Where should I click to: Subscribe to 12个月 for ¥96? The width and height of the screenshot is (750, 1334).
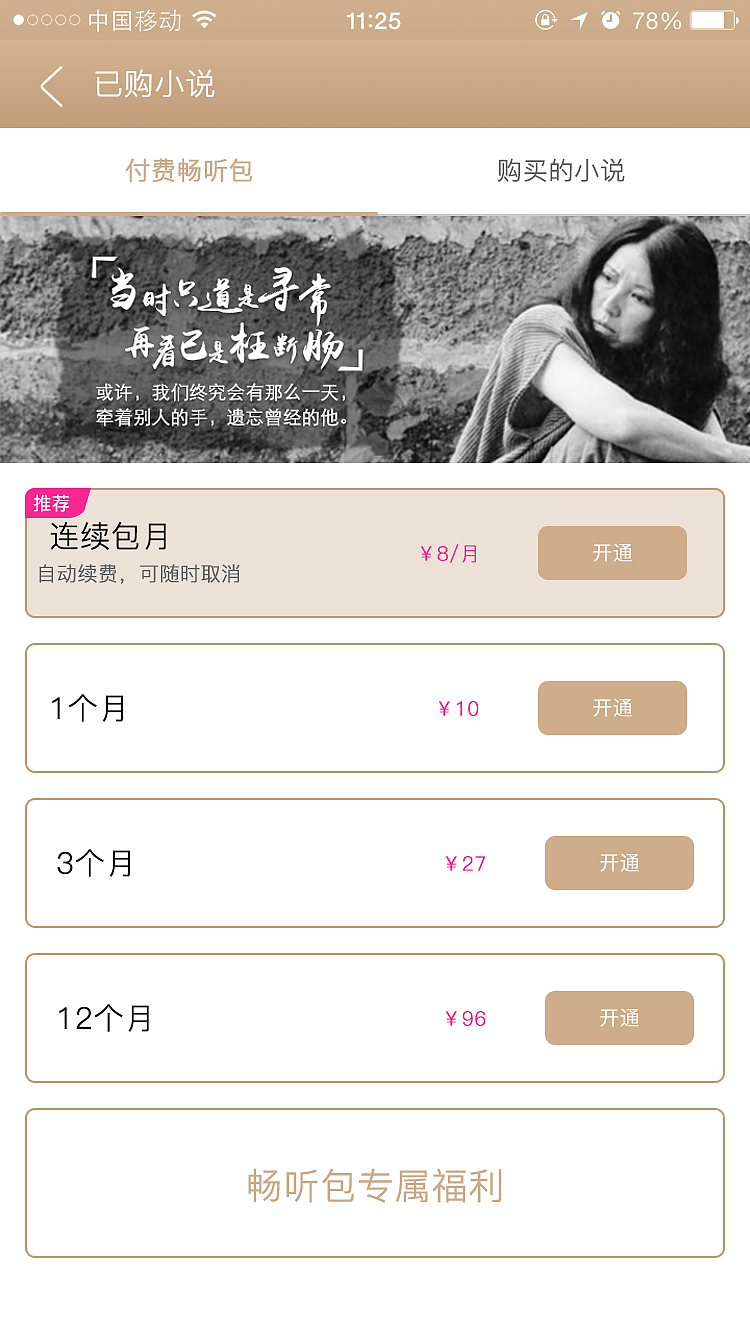click(x=619, y=1018)
